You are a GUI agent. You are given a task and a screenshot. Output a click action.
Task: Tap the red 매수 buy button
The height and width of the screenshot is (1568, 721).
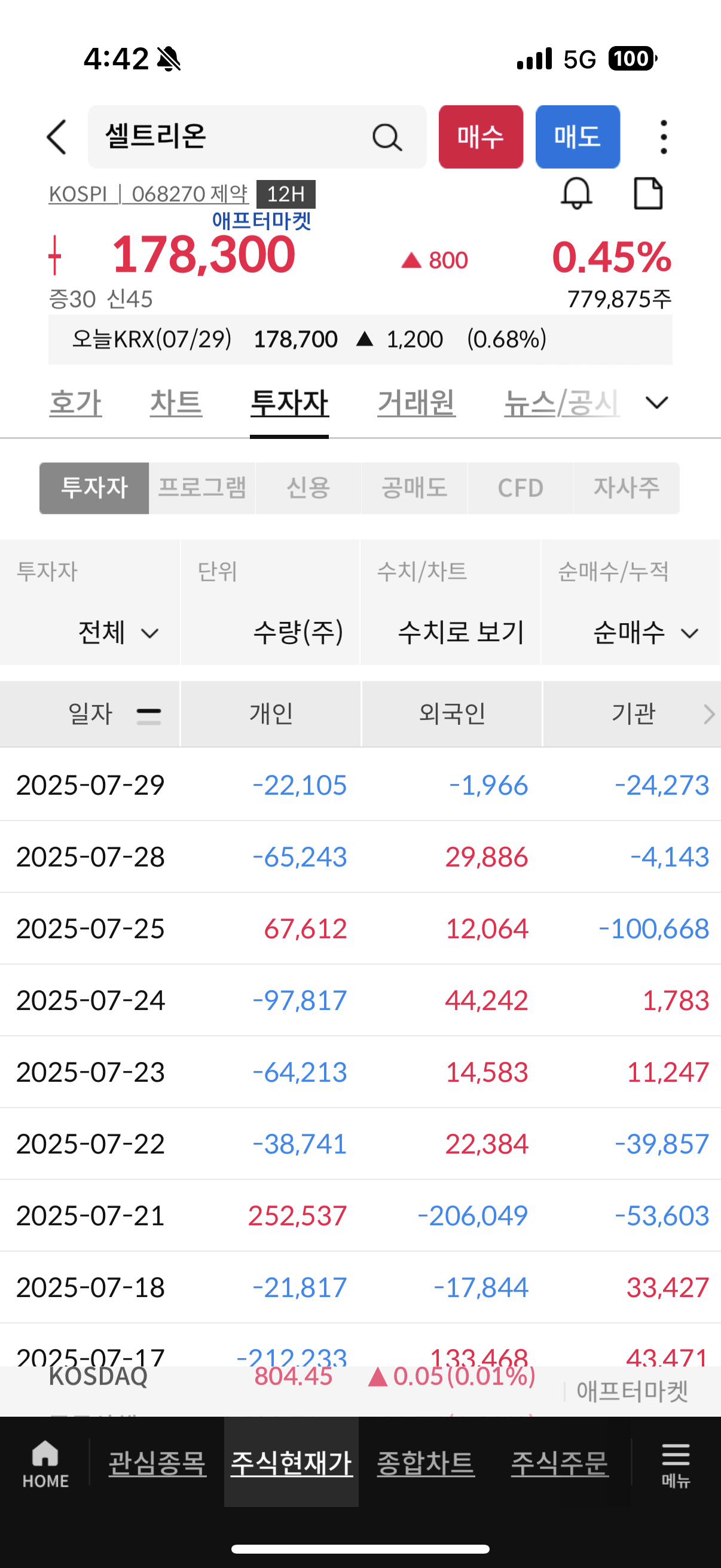tap(481, 137)
